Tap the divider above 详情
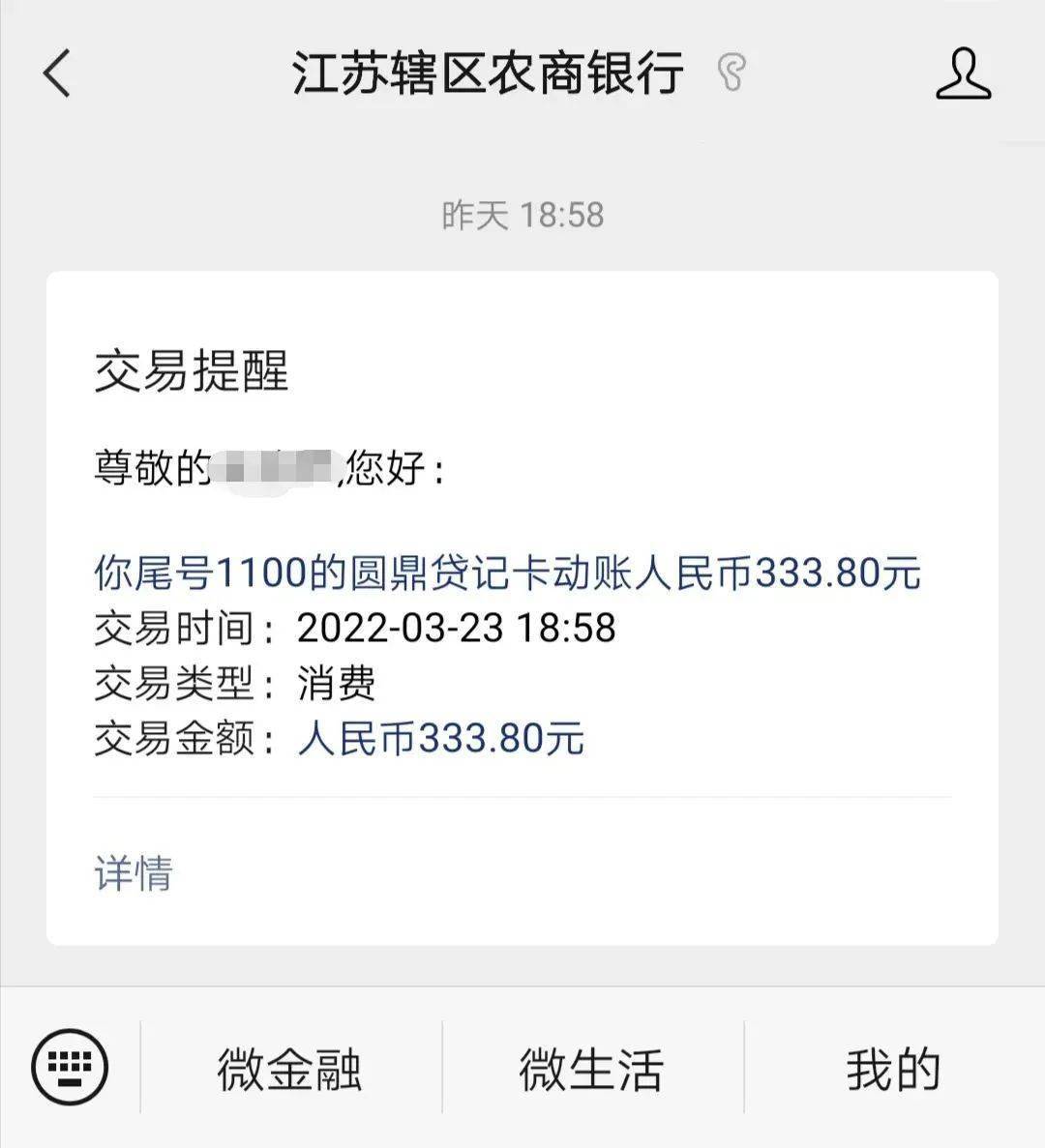Viewport: 1045px width, 1148px height. [522, 799]
